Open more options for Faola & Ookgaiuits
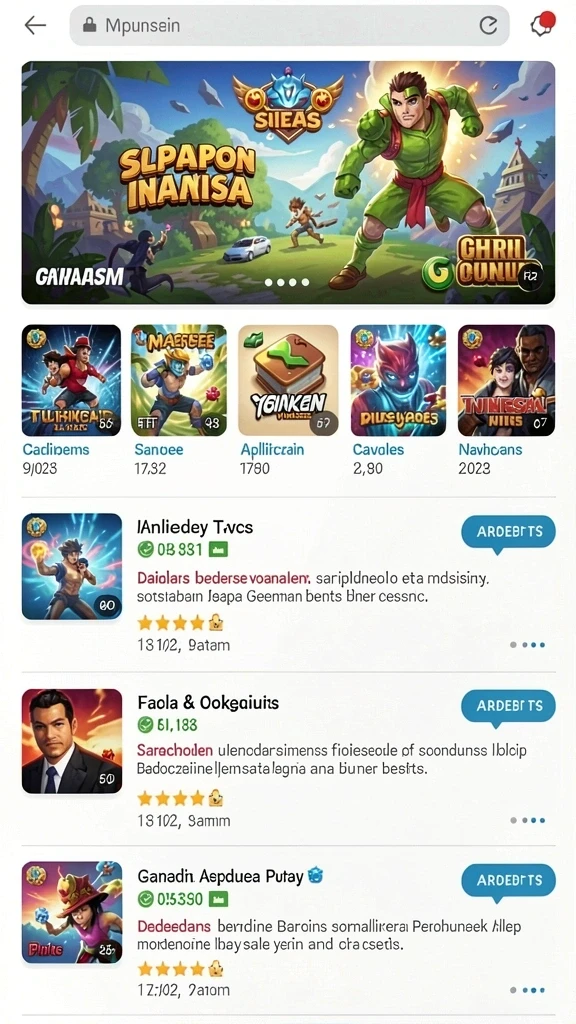Screen dimensions: 576x1024 [x=528, y=820]
